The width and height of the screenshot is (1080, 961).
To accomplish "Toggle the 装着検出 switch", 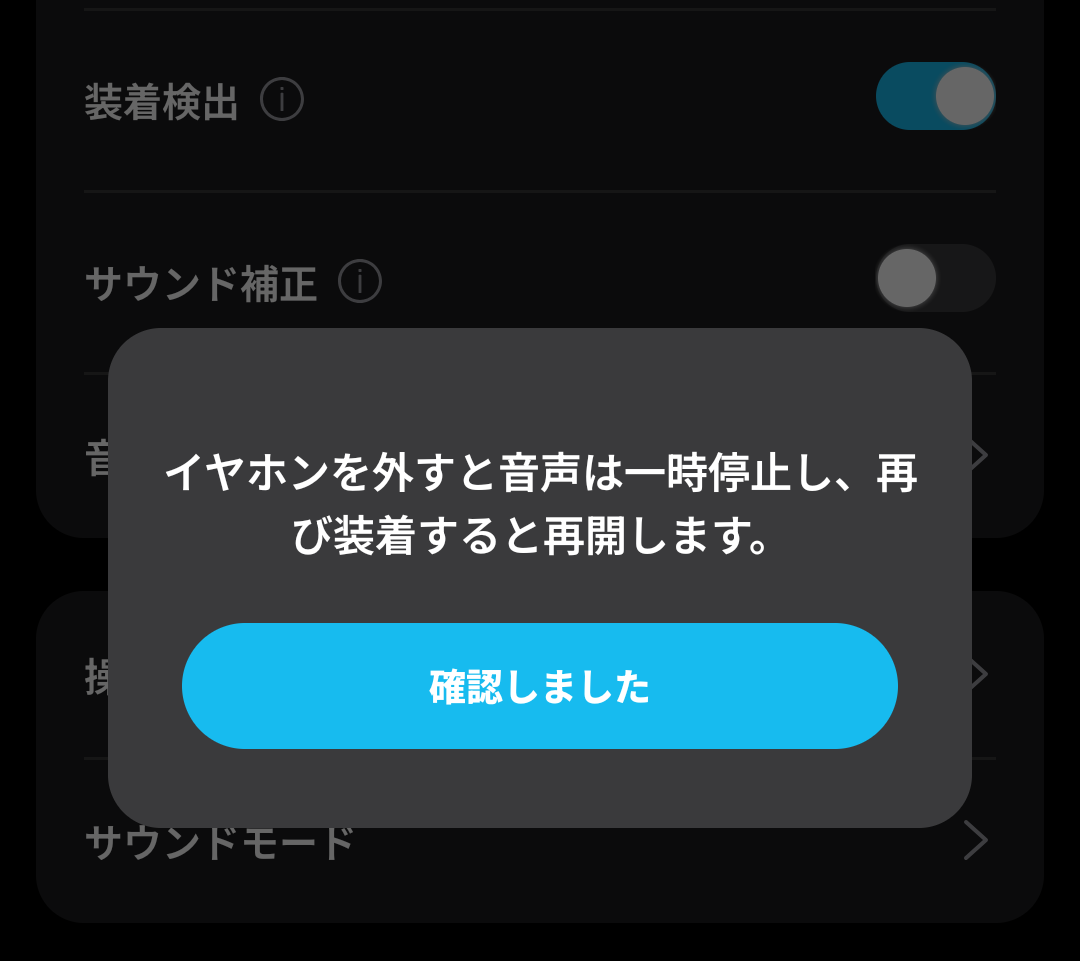I will pyautogui.click(x=935, y=97).
